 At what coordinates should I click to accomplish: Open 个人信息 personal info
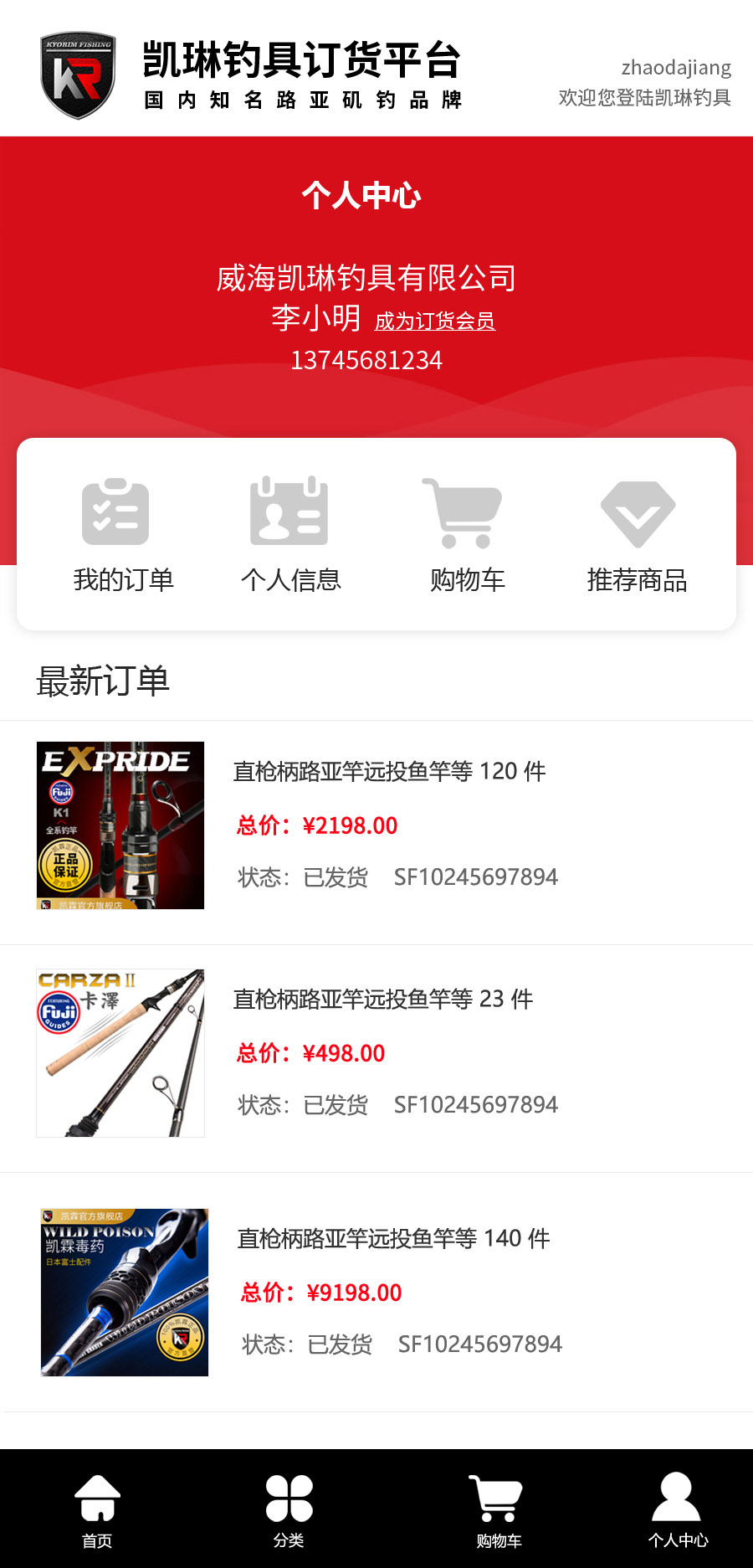tap(289, 534)
